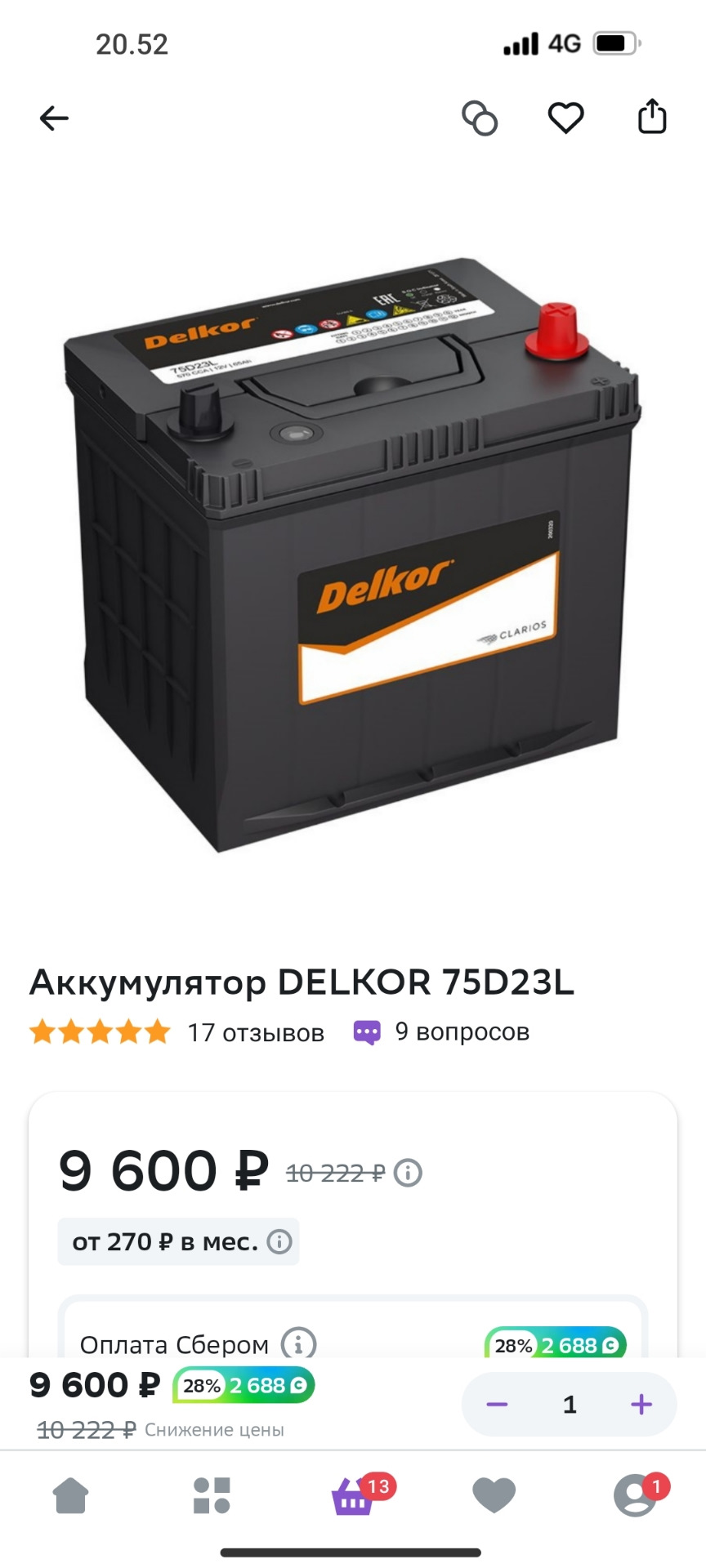Image resolution: width=706 pixels, height=1568 pixels.
Task: Decrease the quantity with the minus button
Action: click(x=497, y=1405)
